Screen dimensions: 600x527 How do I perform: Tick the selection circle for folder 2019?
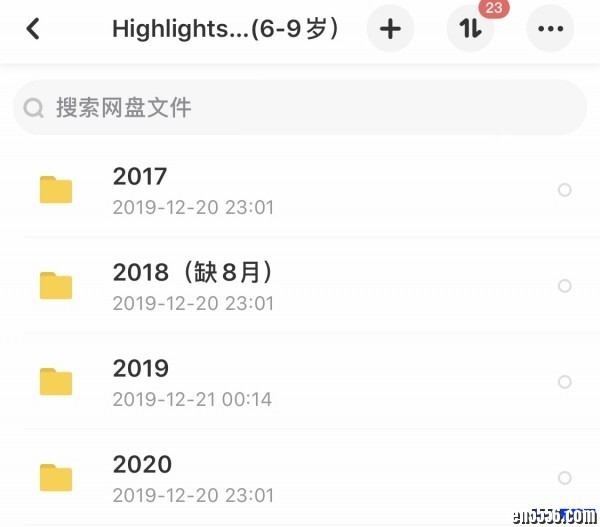point(565,382)
